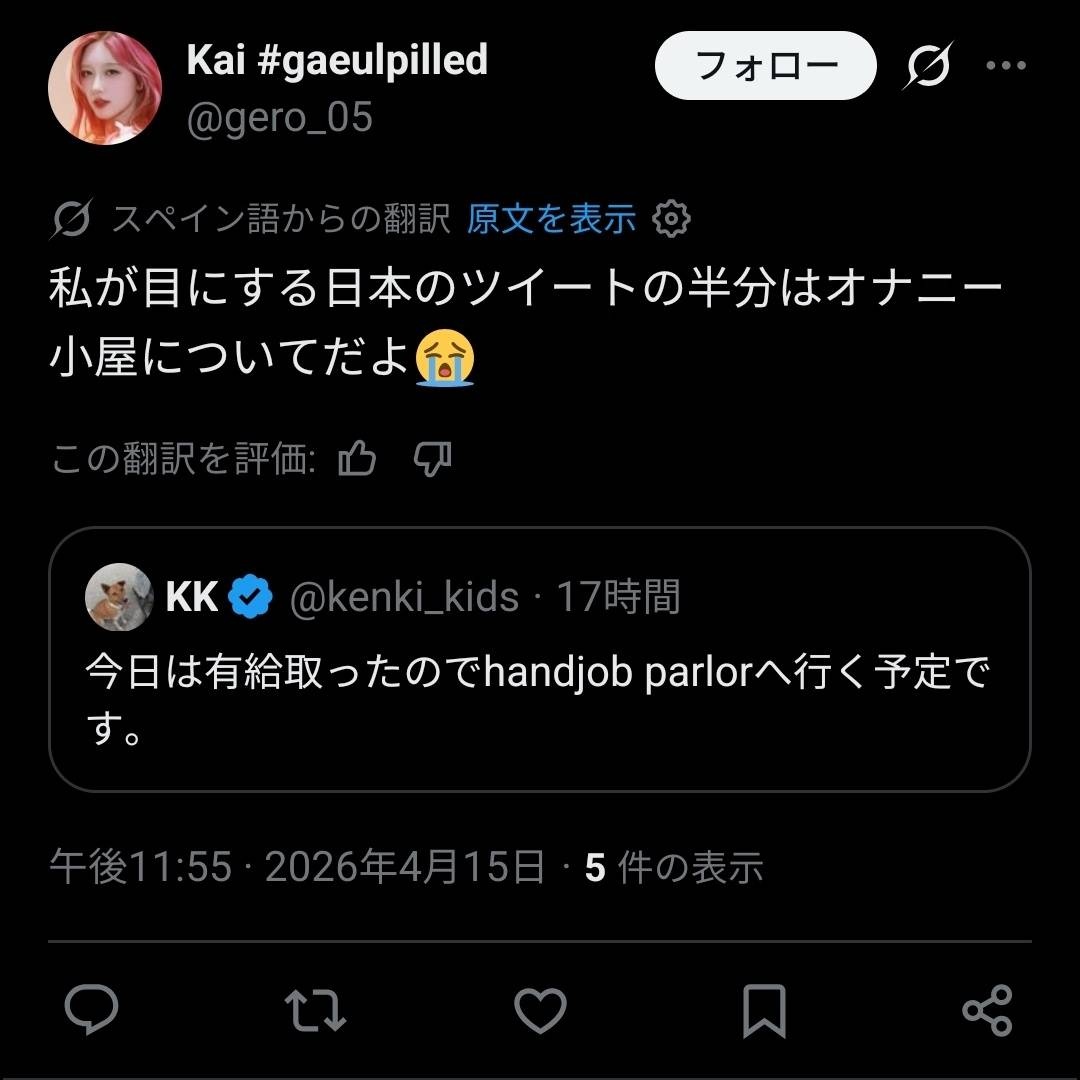Retweet this post
Screen dimensions: 1080x1080
[316, 1010]
